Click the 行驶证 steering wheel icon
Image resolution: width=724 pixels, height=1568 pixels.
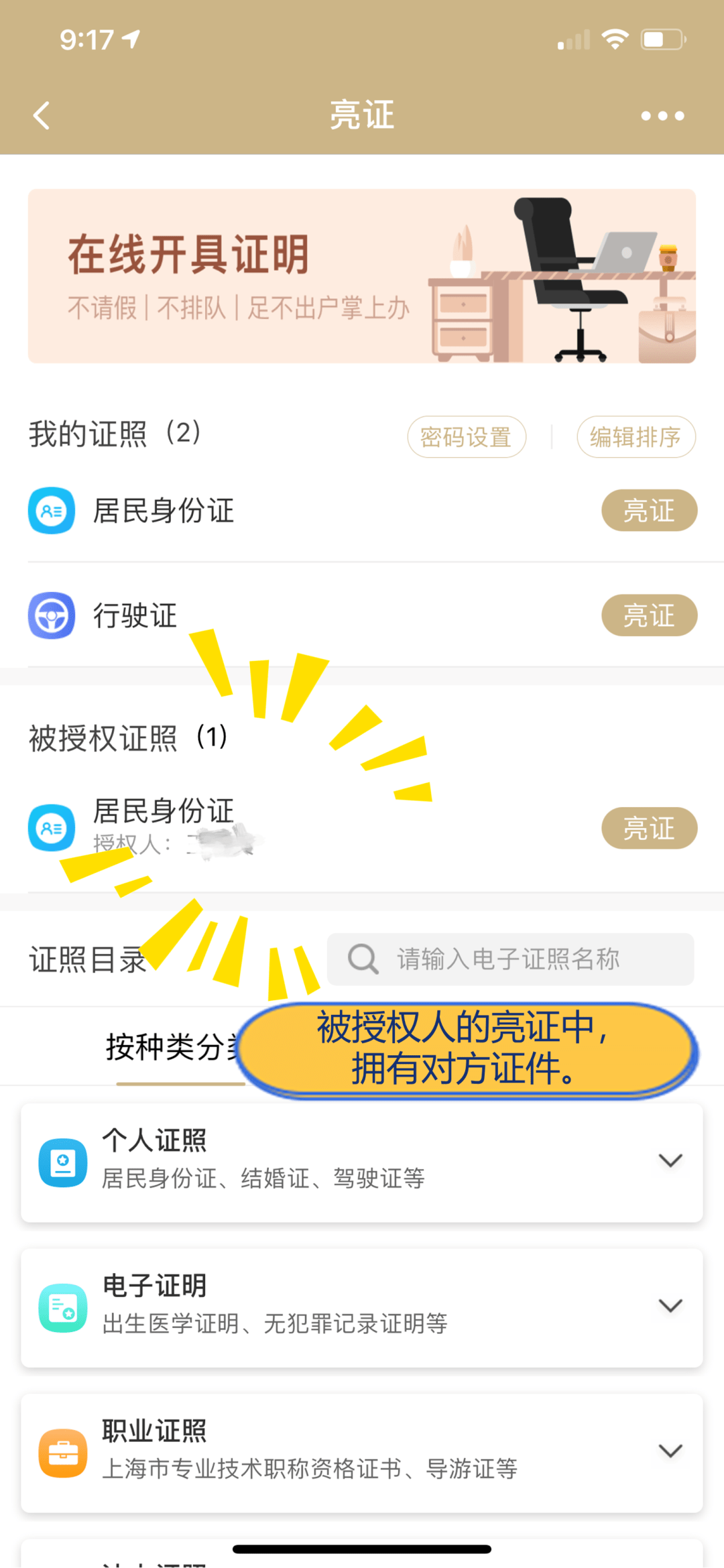tap(52, 615)
